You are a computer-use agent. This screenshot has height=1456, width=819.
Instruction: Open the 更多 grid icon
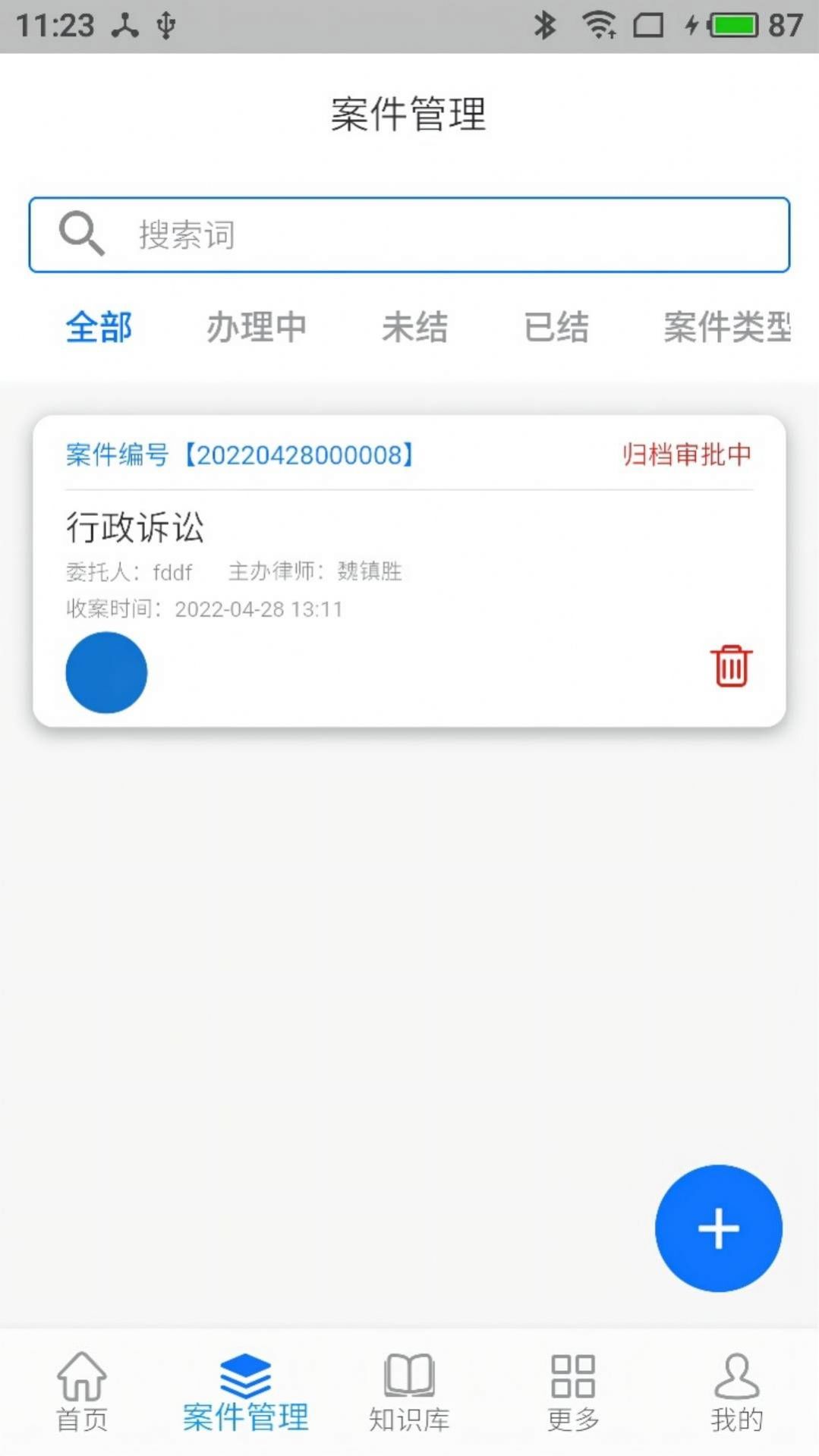click(572, 1388)
